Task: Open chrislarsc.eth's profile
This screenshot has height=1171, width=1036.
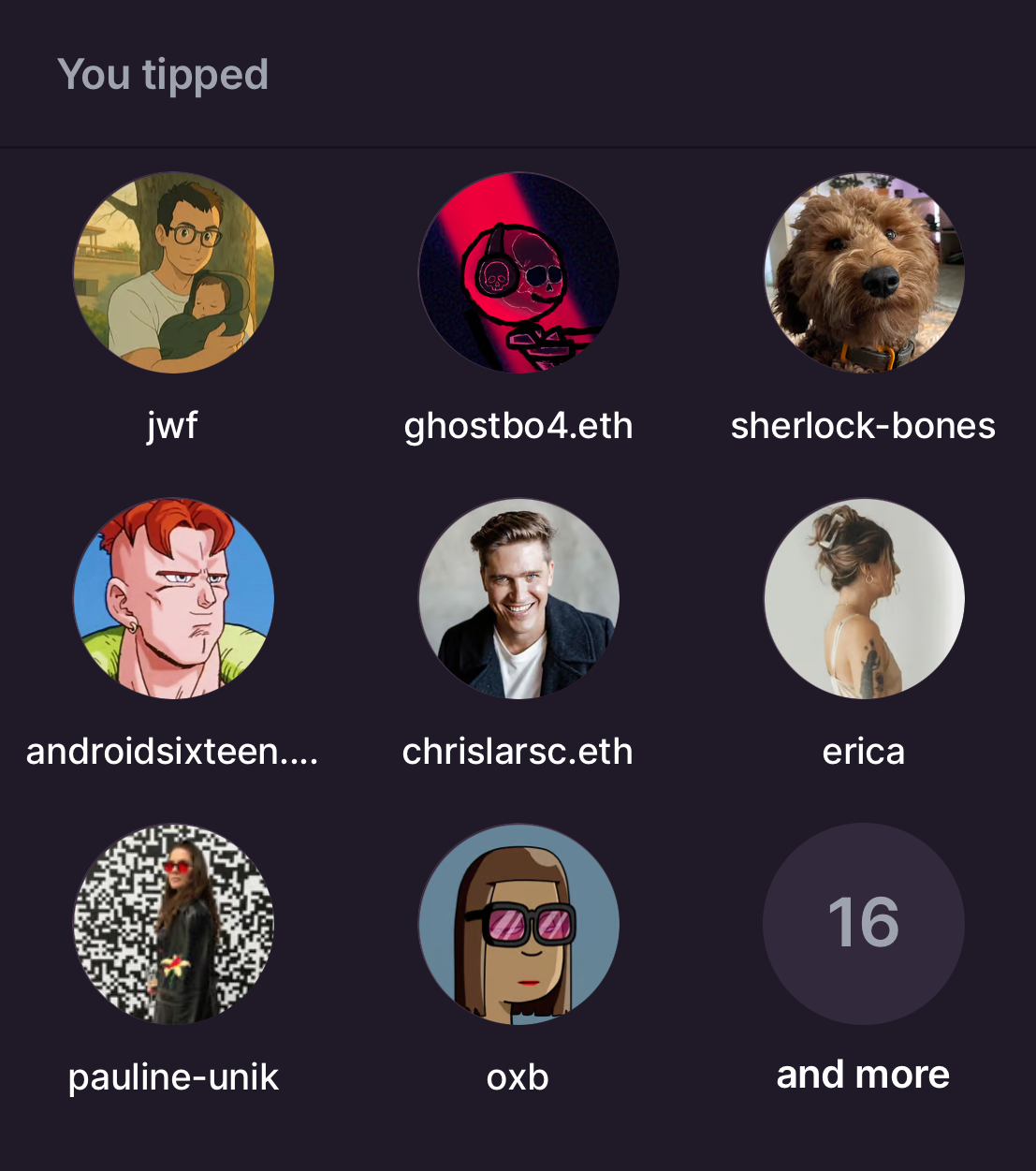Action: click(x=518, y=598)
